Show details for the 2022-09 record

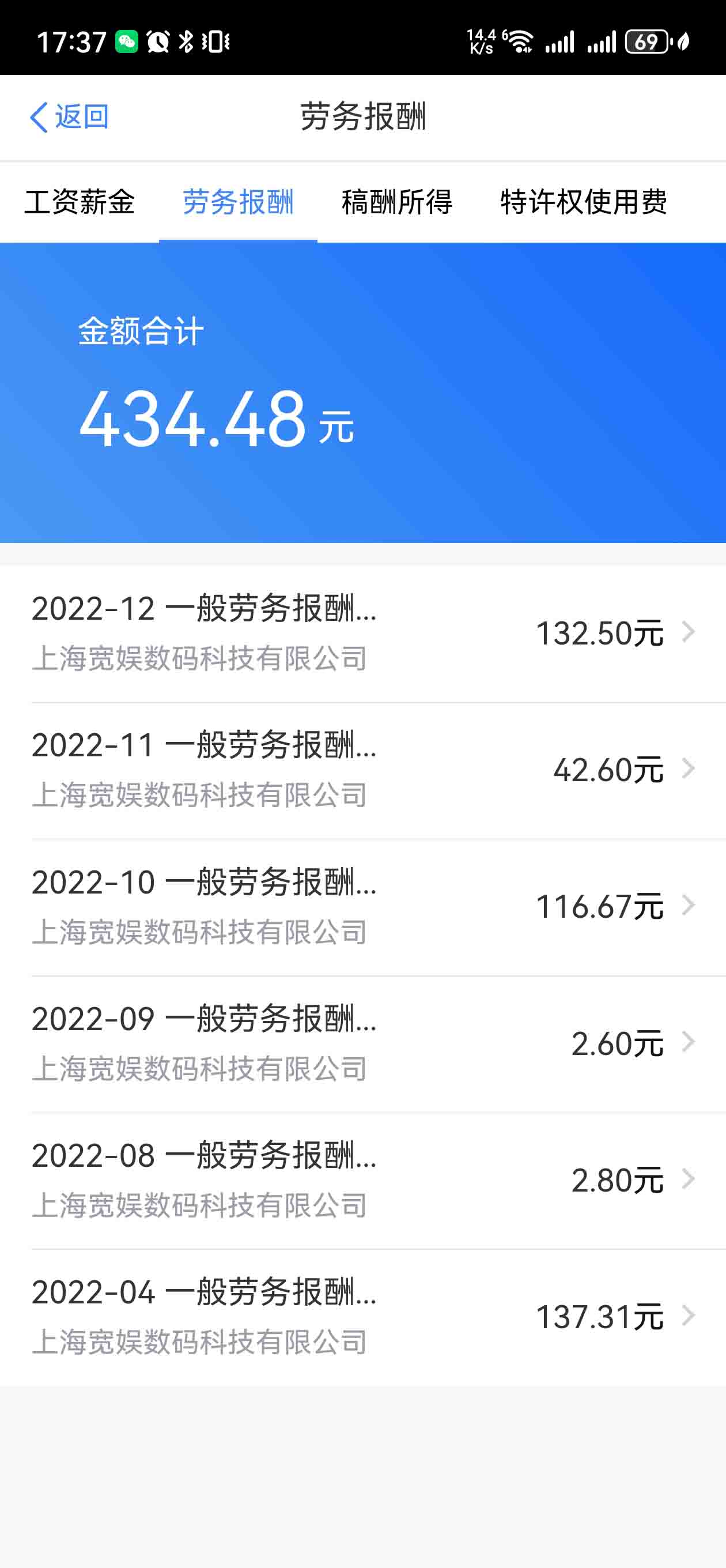[362, 1043]
